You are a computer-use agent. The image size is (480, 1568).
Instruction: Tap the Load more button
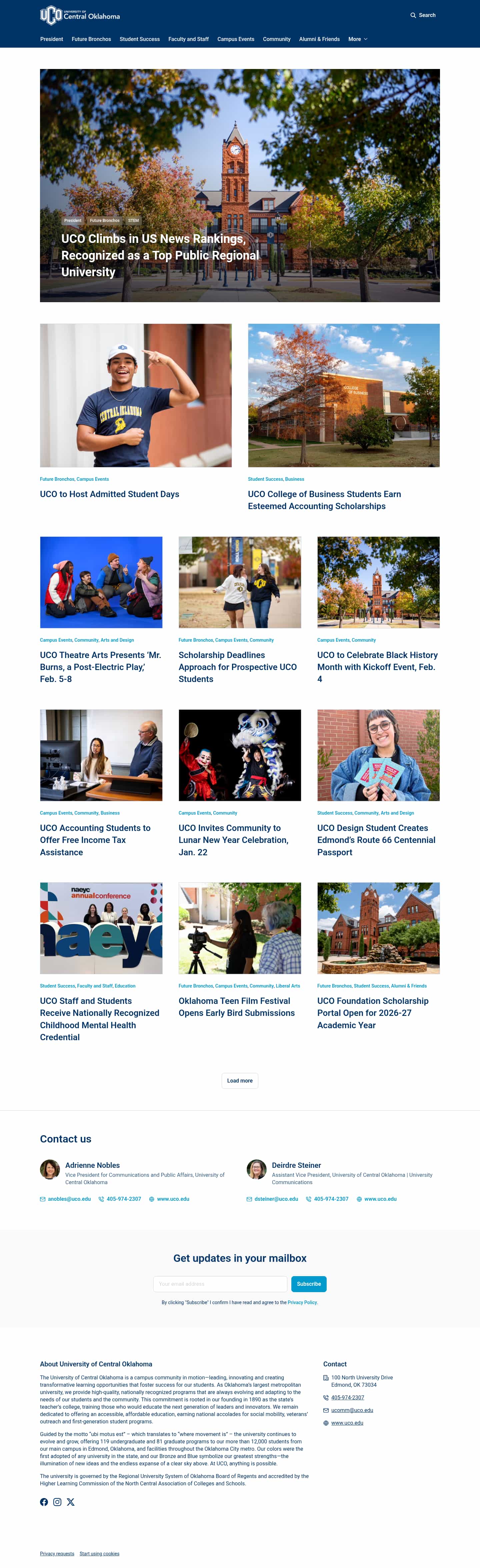239,1081
